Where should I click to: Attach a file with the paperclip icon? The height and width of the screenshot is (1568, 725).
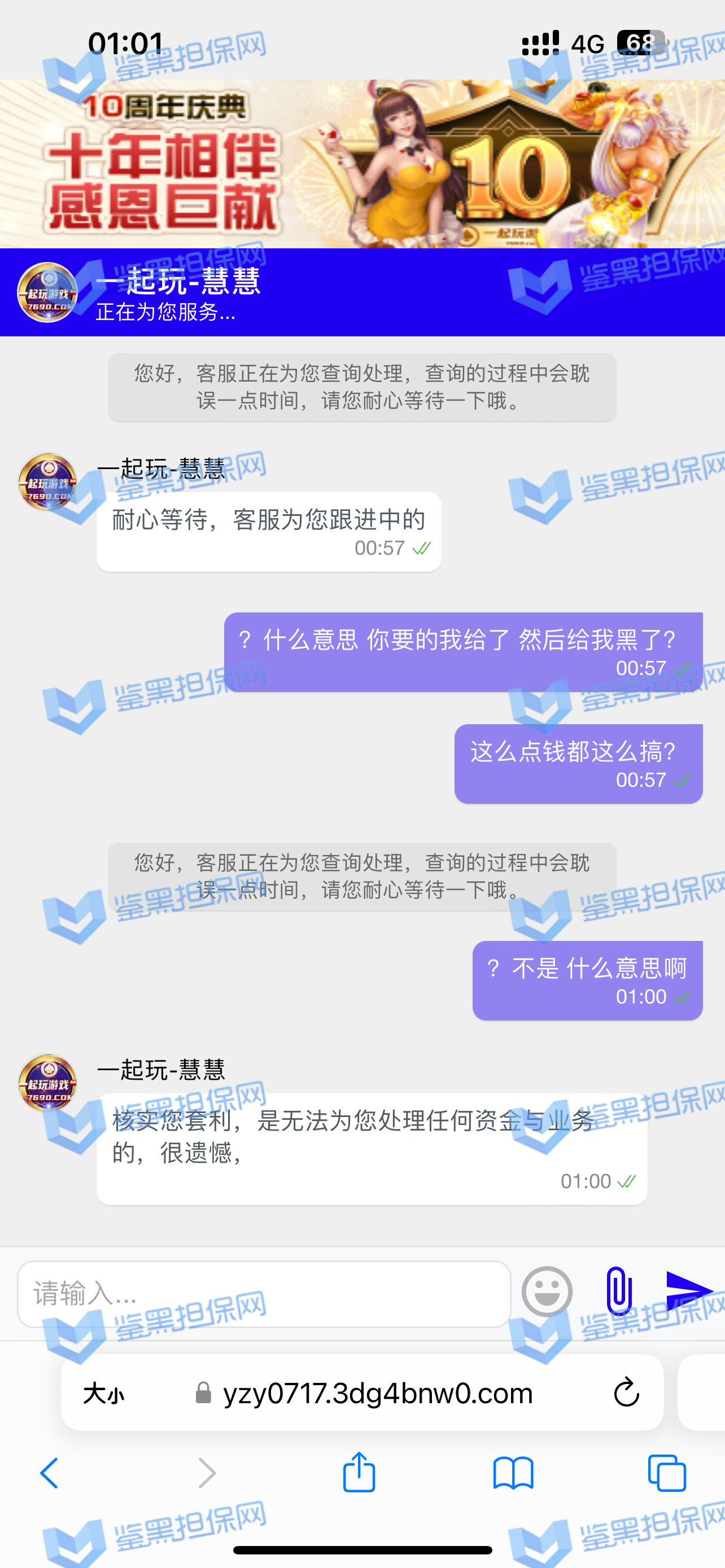pyautogui.click(x=618, y=1291)
